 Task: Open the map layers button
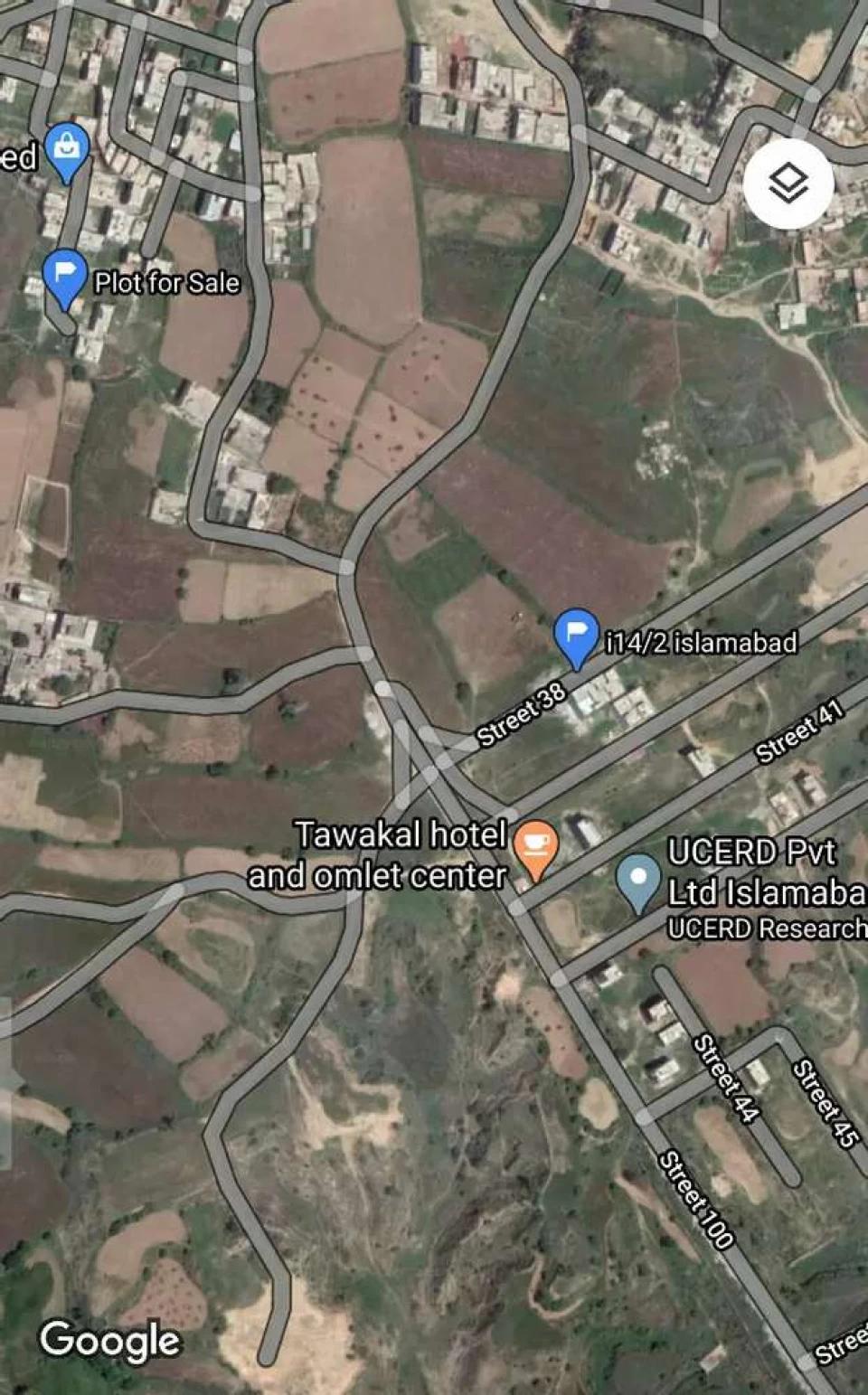tap(788, 184)
